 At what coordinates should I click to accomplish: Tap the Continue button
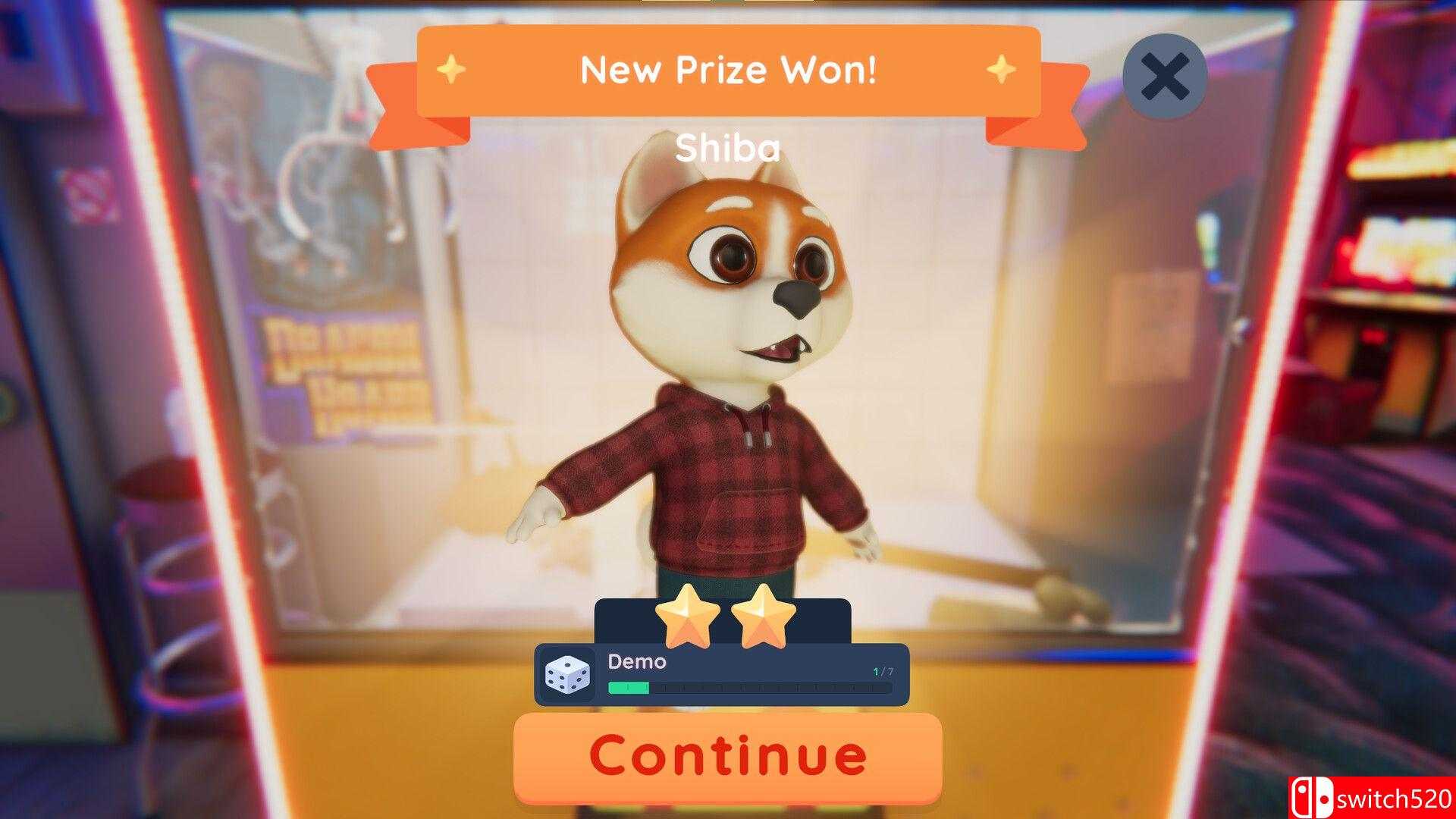(728, 756)
